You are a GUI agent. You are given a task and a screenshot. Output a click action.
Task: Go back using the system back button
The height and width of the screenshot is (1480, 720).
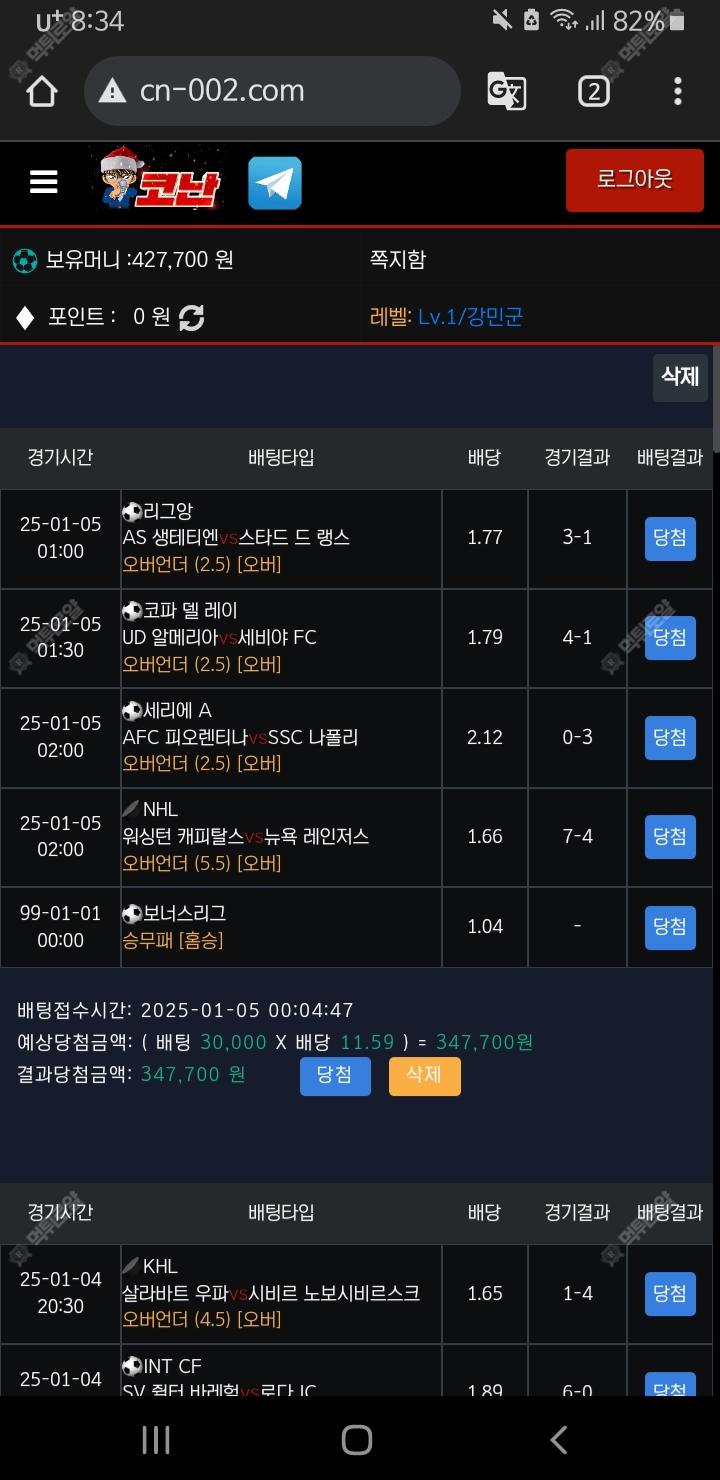coord(559,1440)
